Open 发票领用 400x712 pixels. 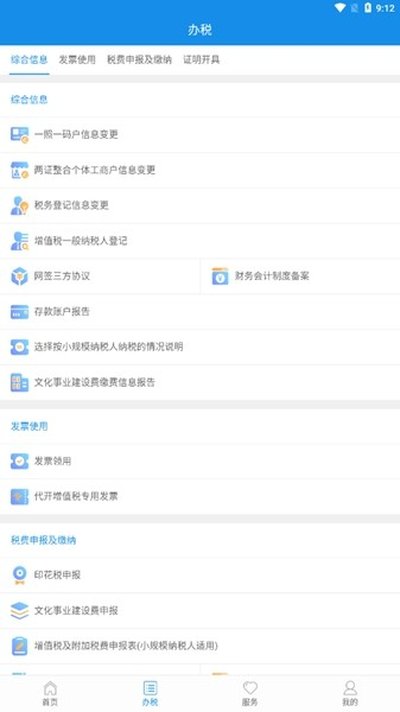[200, 461]
